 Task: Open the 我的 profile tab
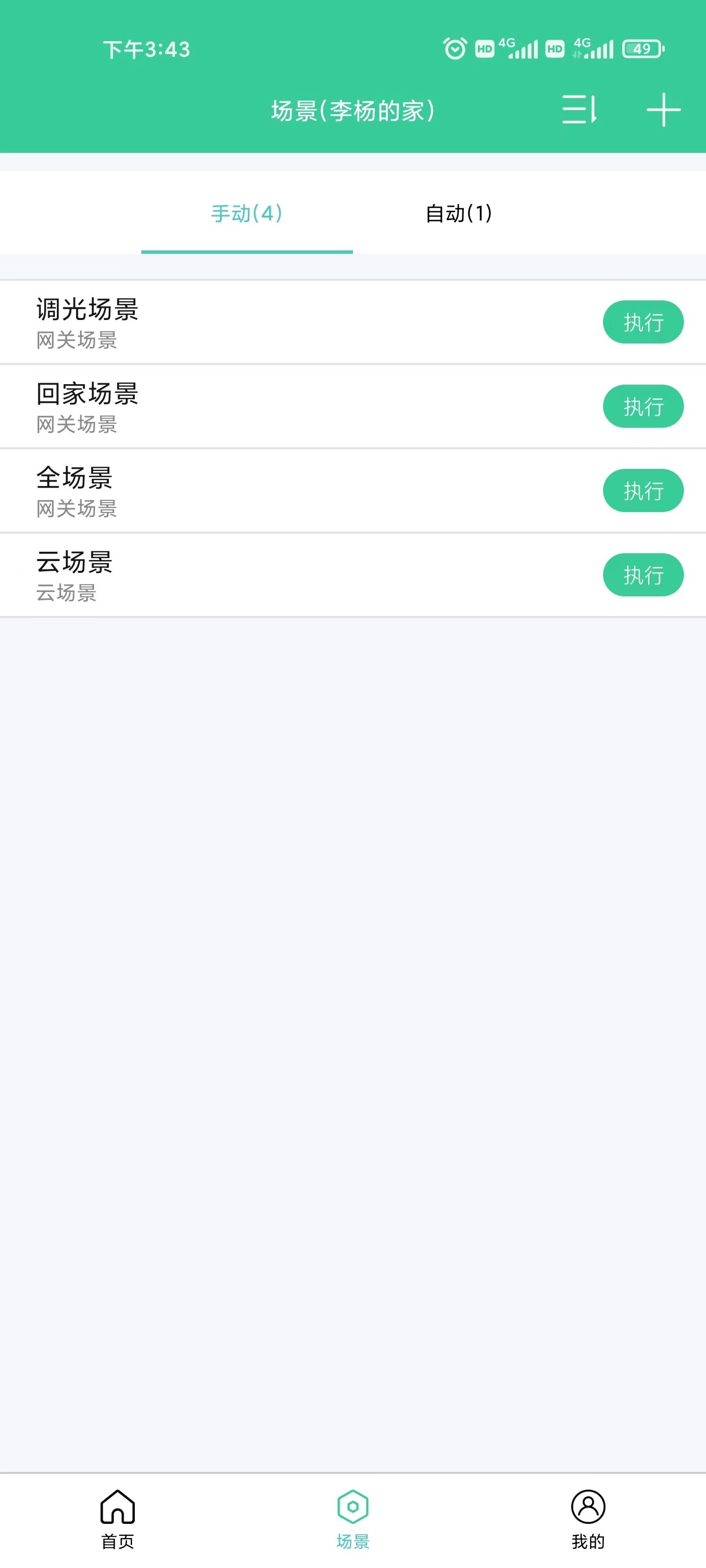coord(588,1519)
